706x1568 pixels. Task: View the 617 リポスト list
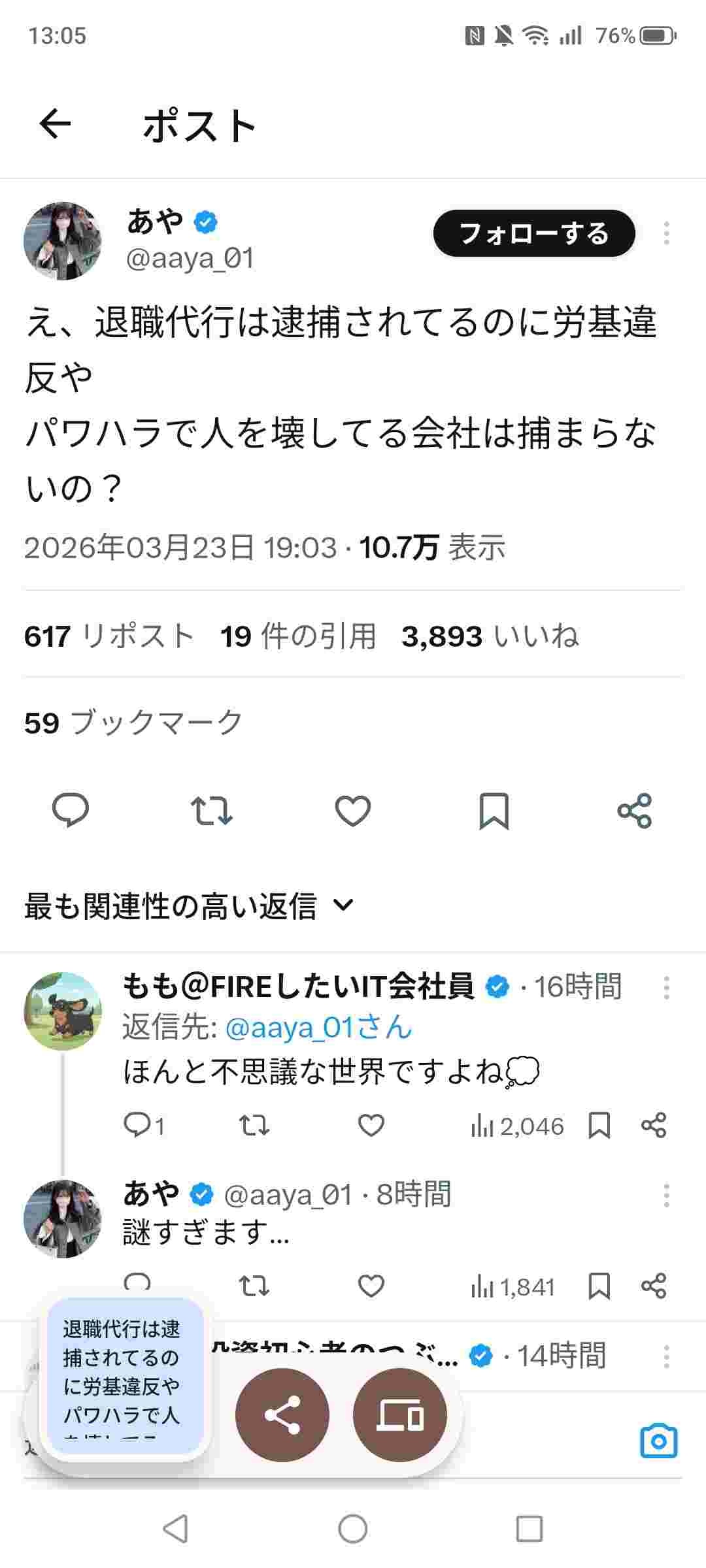(x=109, y=636)
